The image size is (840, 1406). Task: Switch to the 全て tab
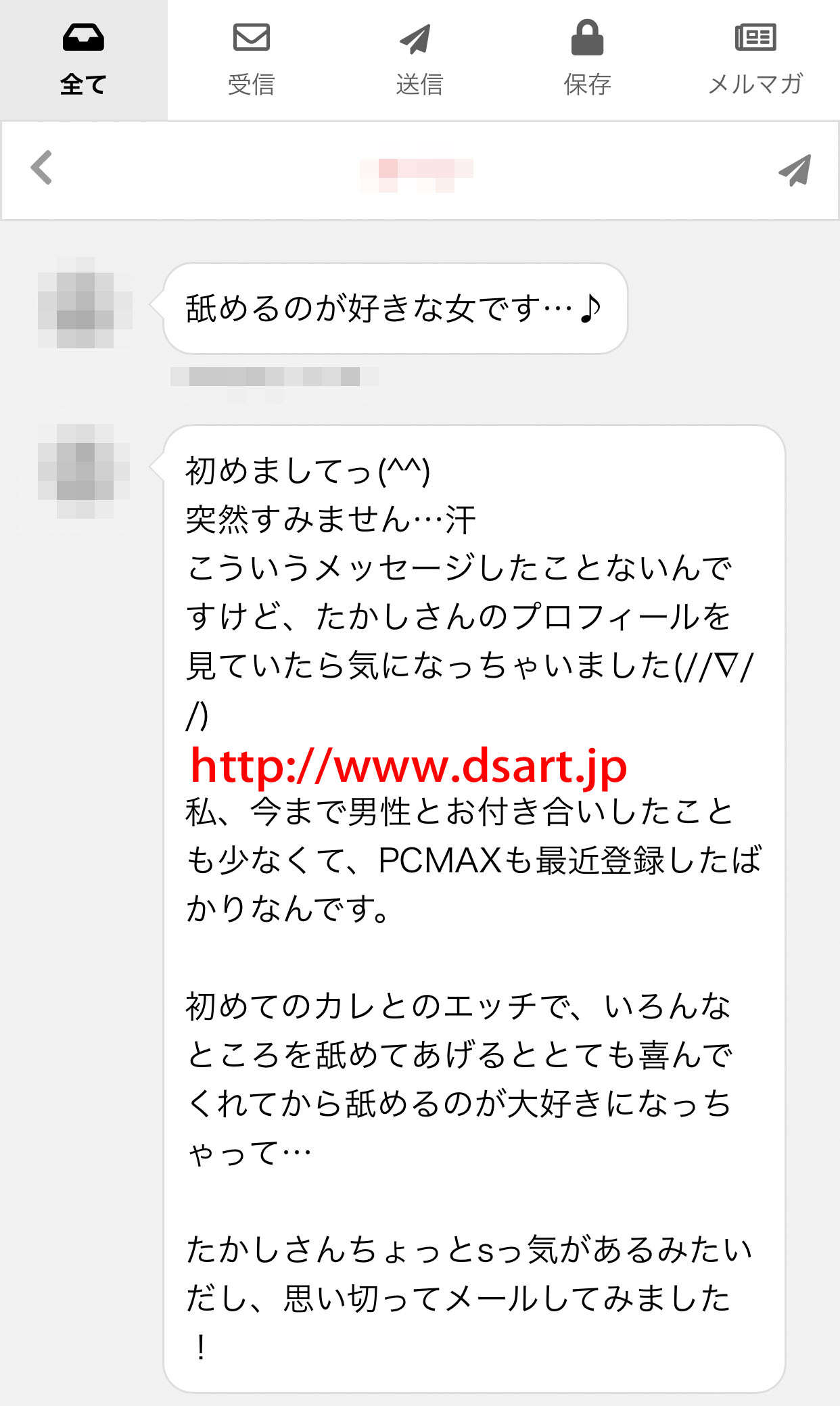tap(83, 60)
